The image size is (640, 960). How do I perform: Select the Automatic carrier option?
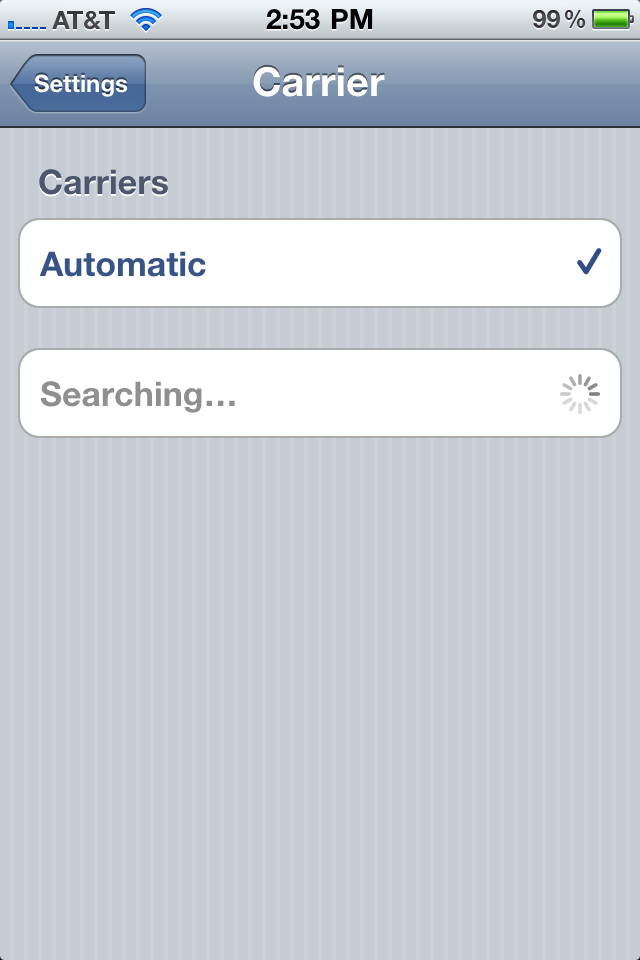(320, 264)
